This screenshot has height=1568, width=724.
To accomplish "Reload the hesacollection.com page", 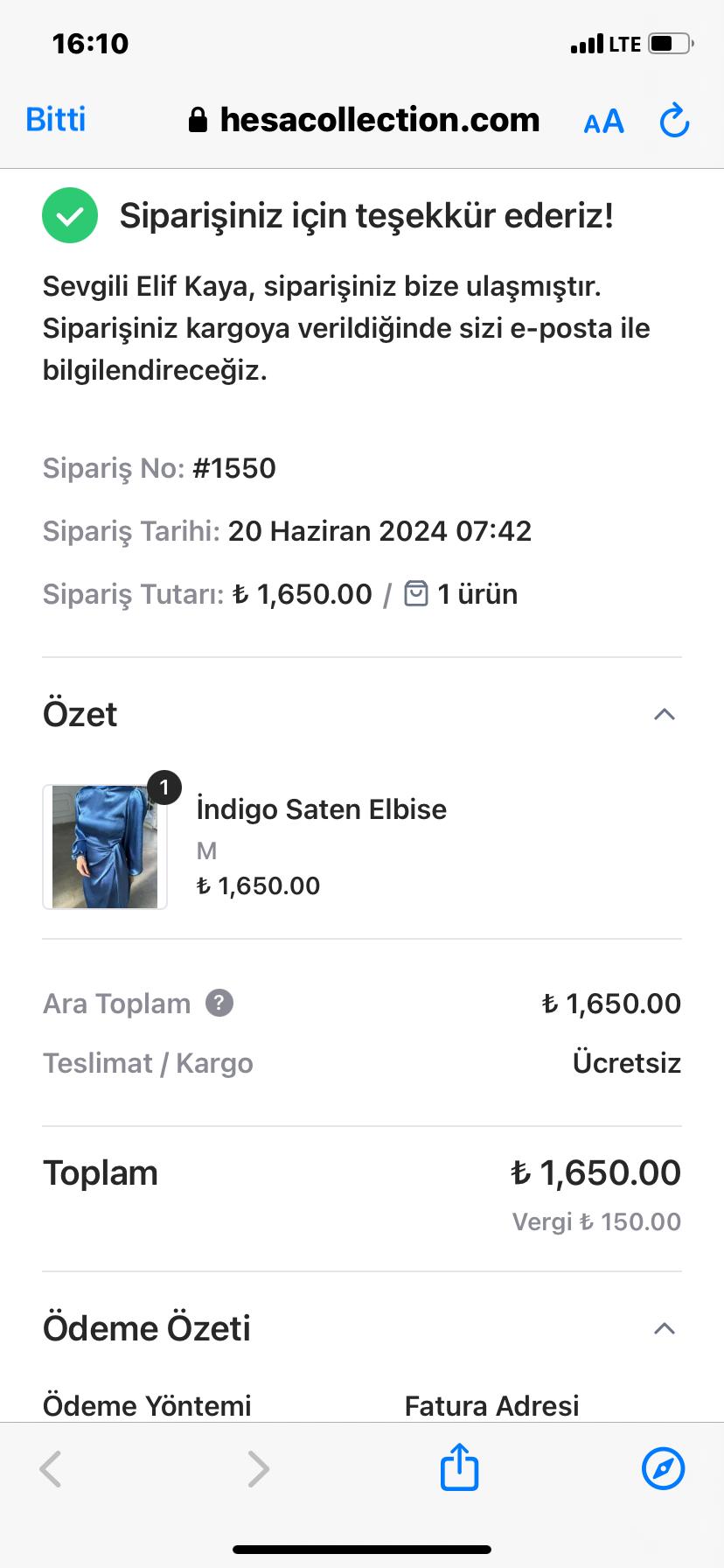I will point(673,121).
